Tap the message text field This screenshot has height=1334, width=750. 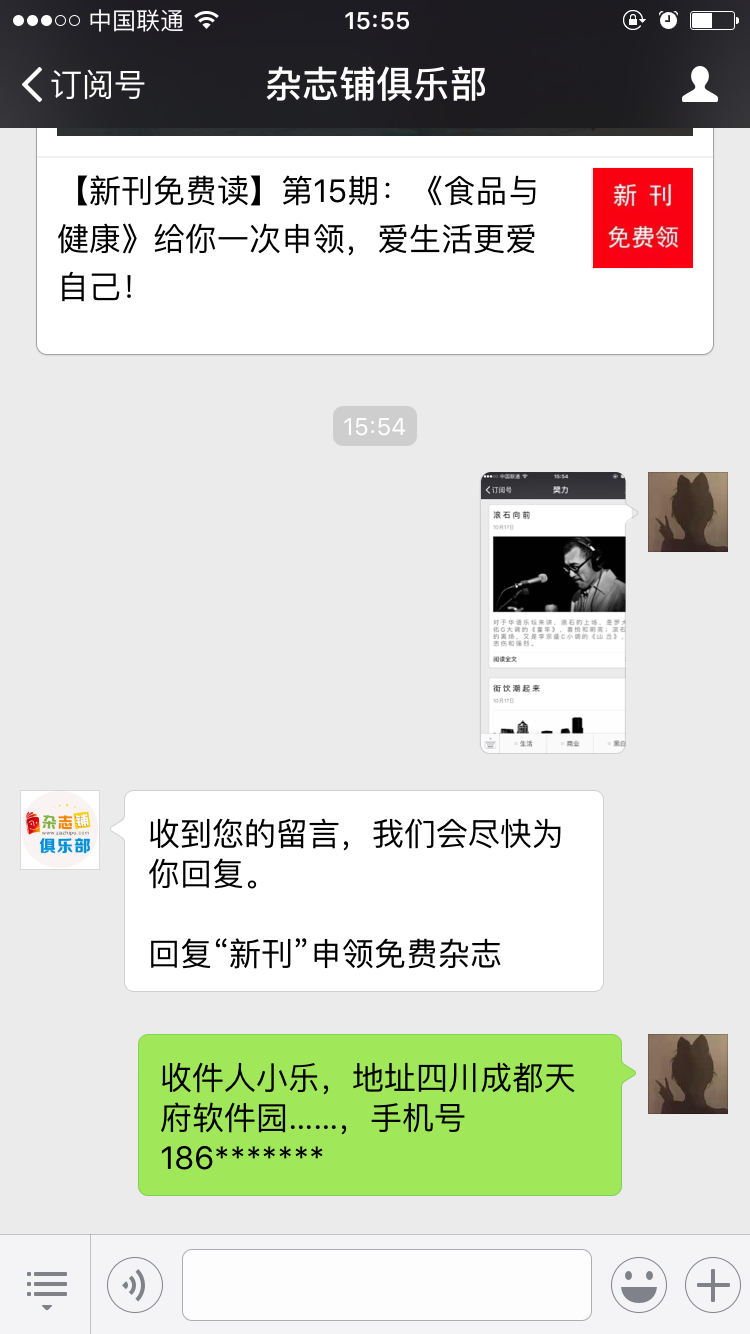coord(386,1285)
